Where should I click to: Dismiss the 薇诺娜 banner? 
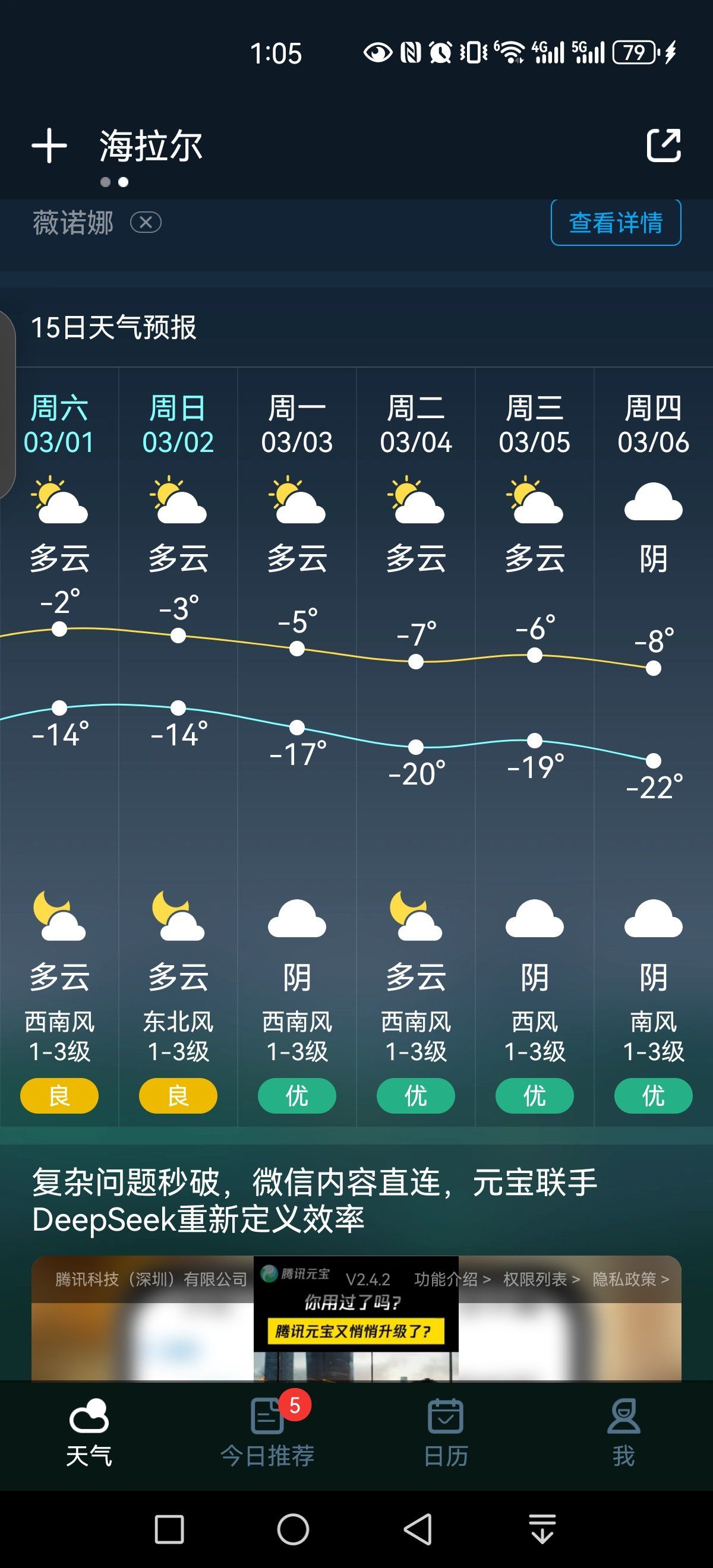click(146, 223)
